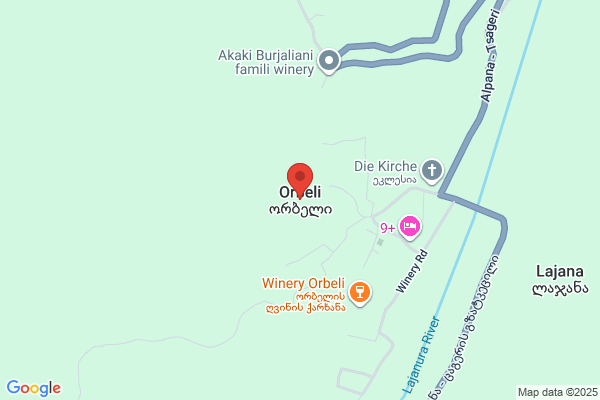Tap the pink hotel marker labeled 9+
Image resolution: width=600 pixels, height=400 pixels.
tap(409, 227)
